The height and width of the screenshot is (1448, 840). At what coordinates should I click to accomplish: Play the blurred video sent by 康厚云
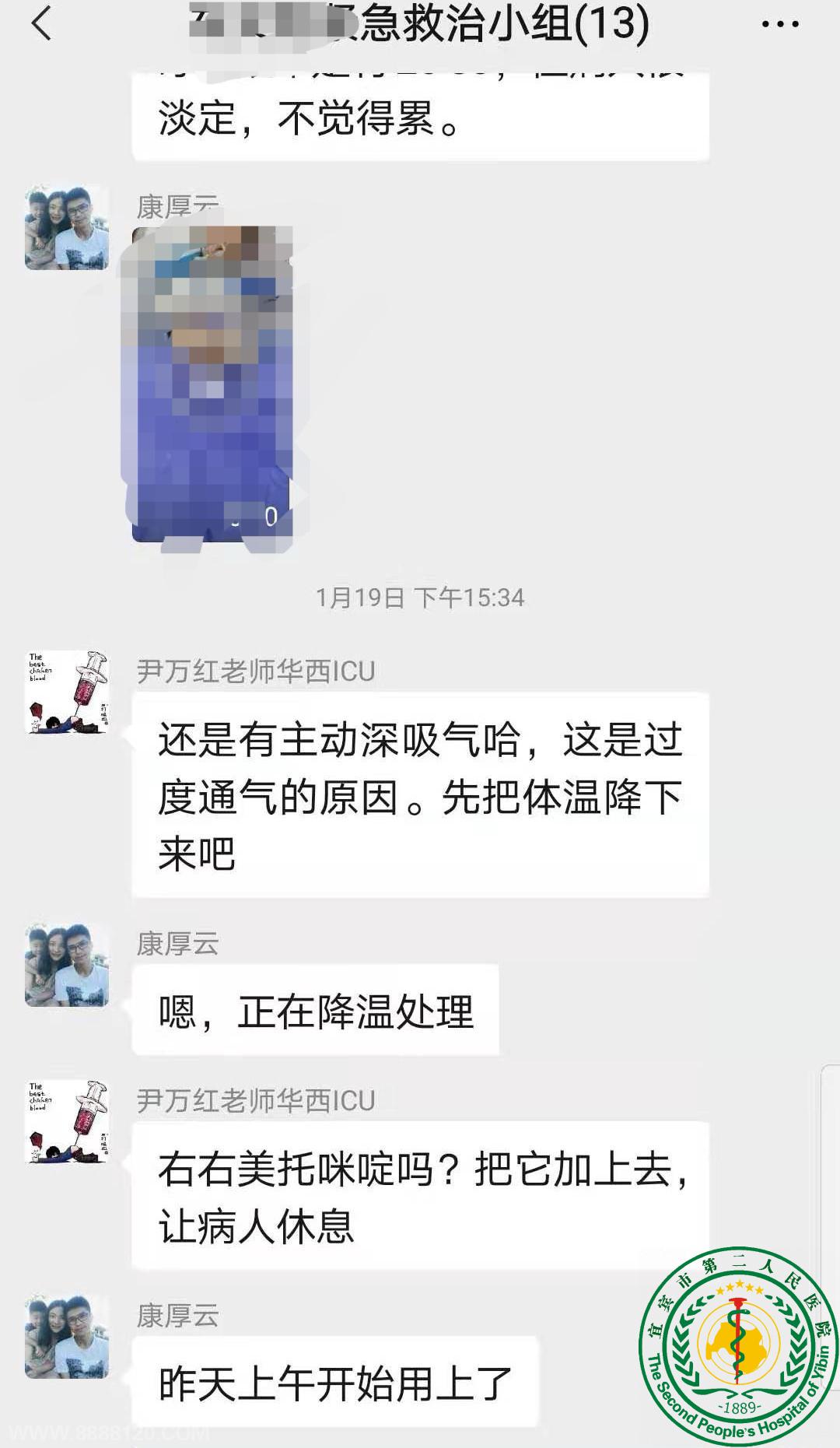(212, 384)
